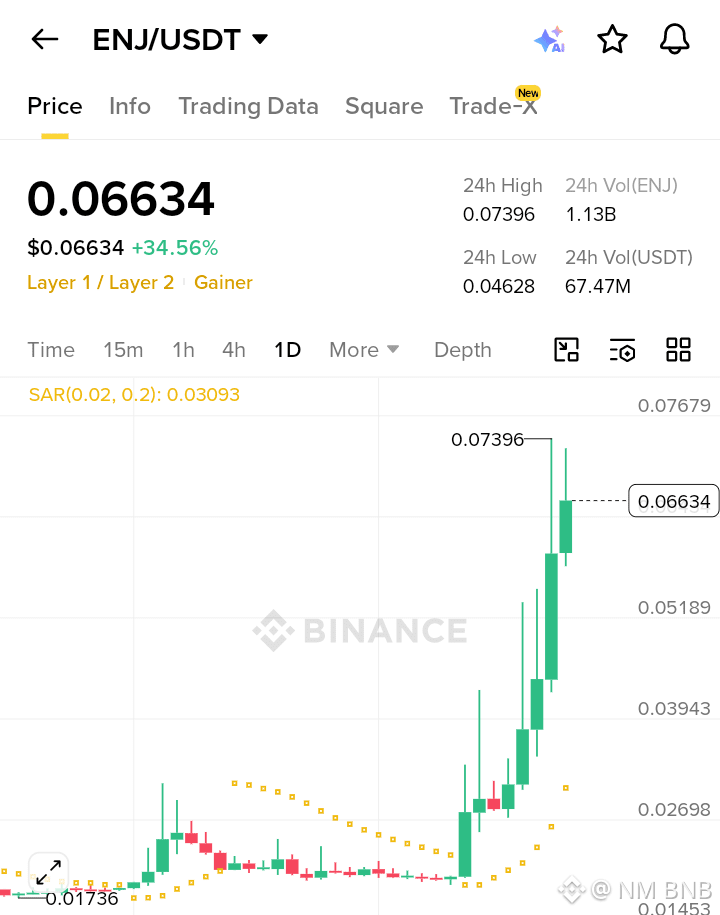The image size is (720, 915).
Task: Open the ENJ/USDT pair dropdown
Action: (180, 40)
